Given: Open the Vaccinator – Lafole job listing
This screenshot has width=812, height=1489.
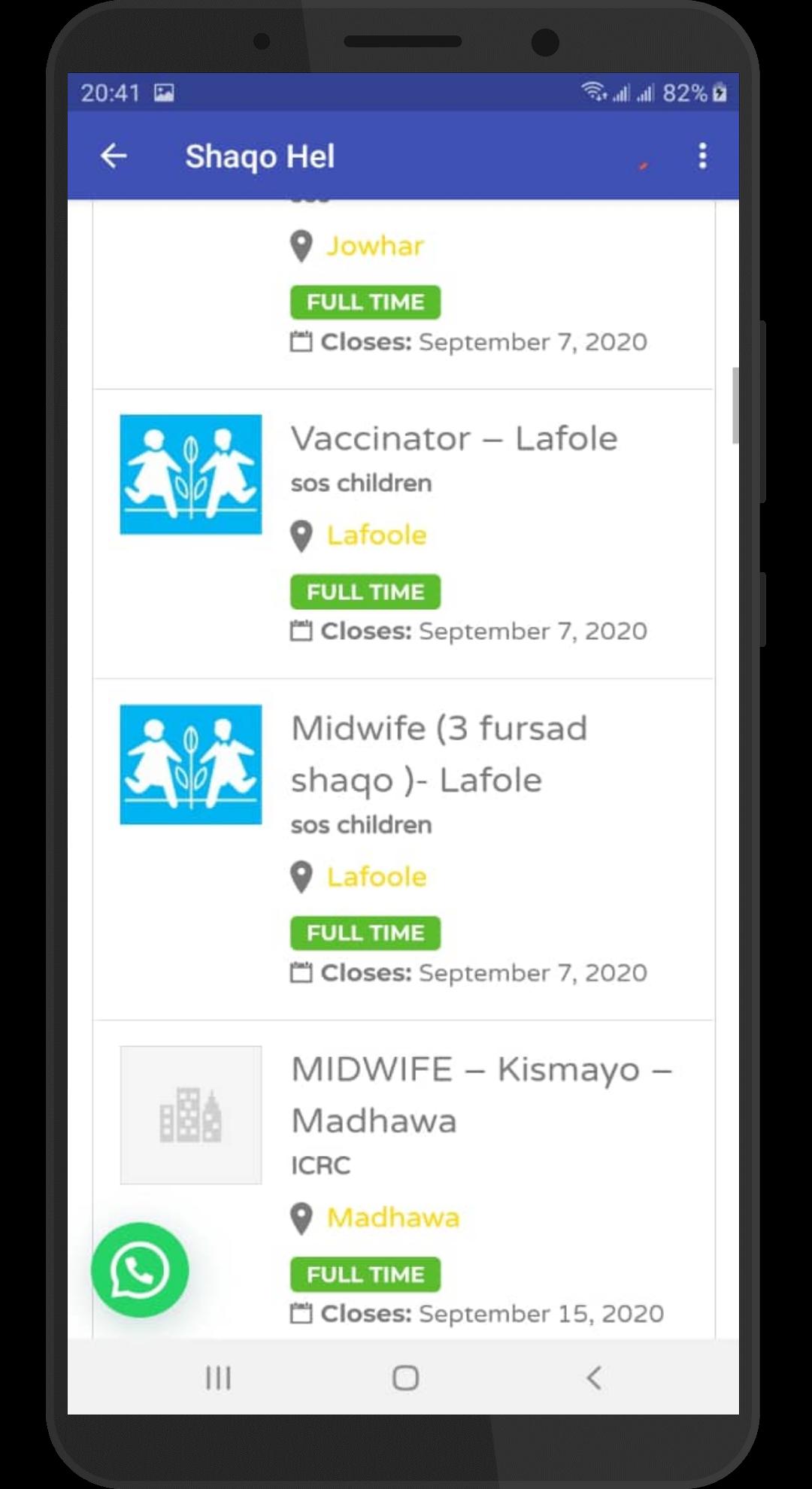Looking at the screenshot, I should point(454,438).
